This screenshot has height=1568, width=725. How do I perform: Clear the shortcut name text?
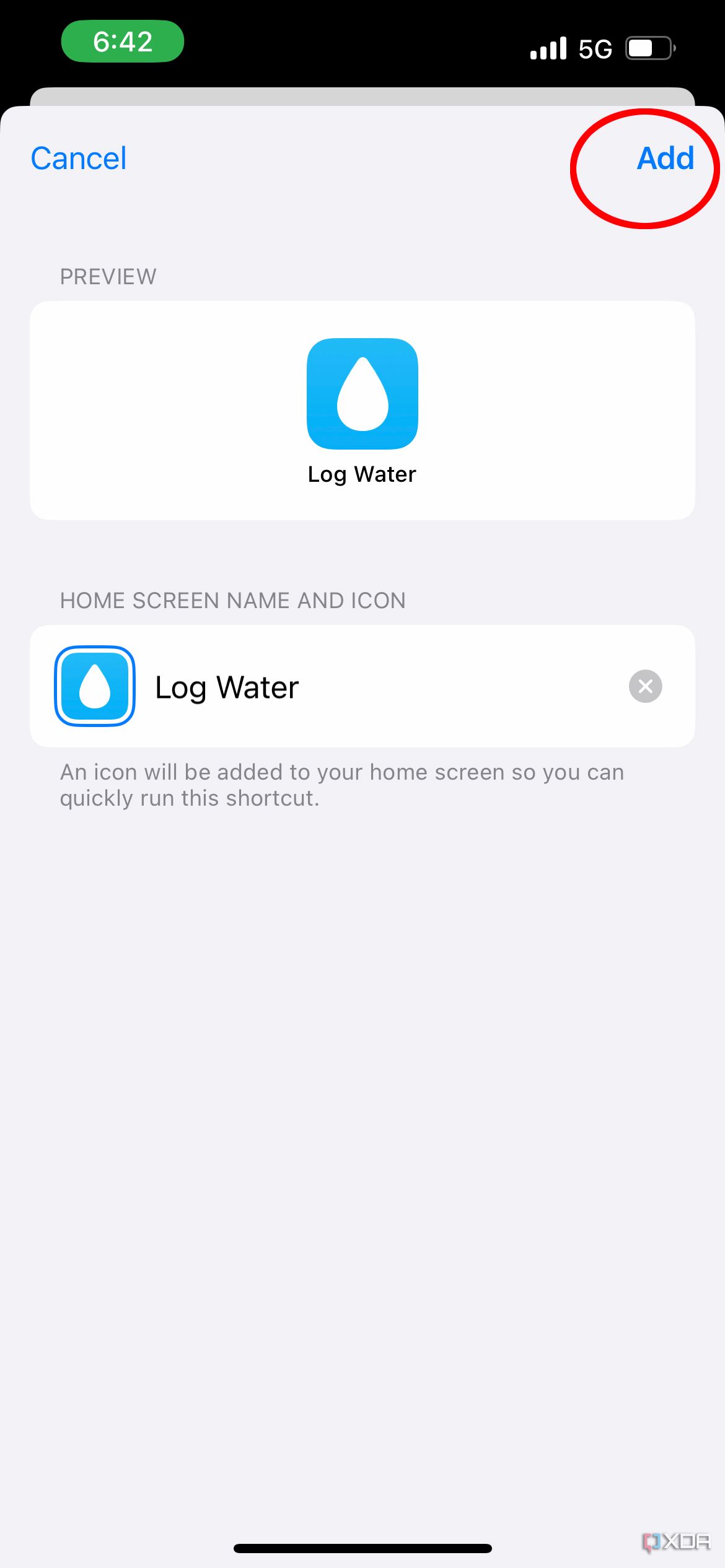pyautogui.click(x=645, y=686)
